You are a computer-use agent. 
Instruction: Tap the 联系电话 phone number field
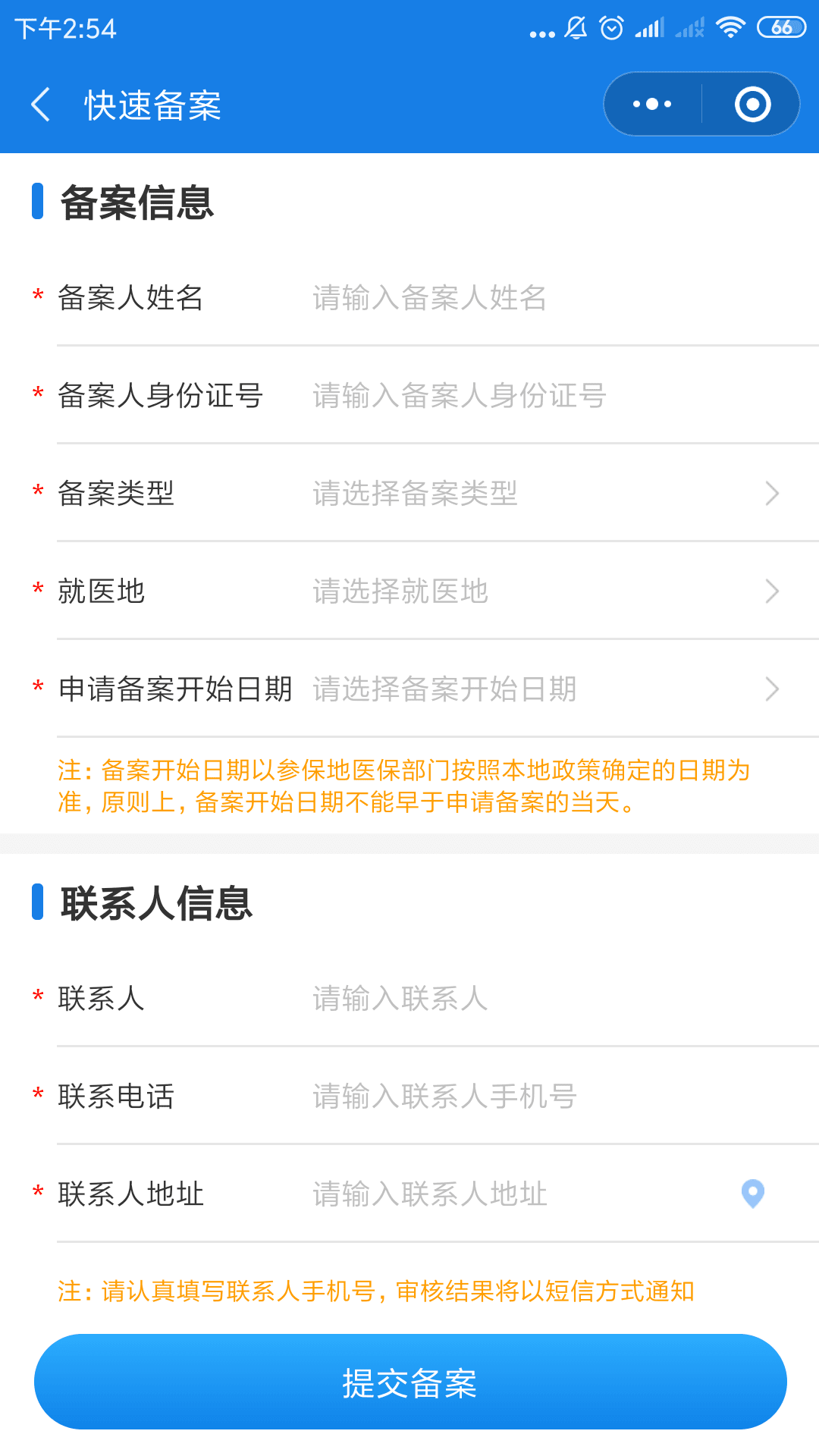tap(531, 1097)
